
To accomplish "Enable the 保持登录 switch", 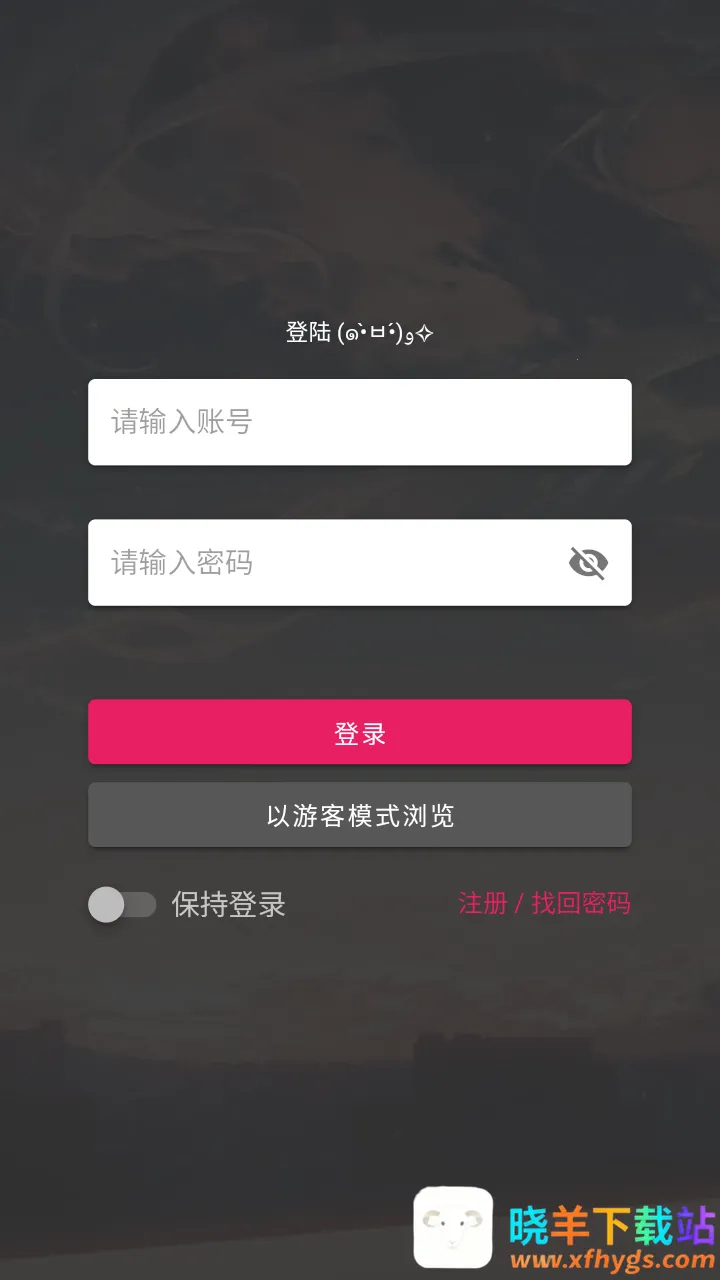I will point(122,905).
